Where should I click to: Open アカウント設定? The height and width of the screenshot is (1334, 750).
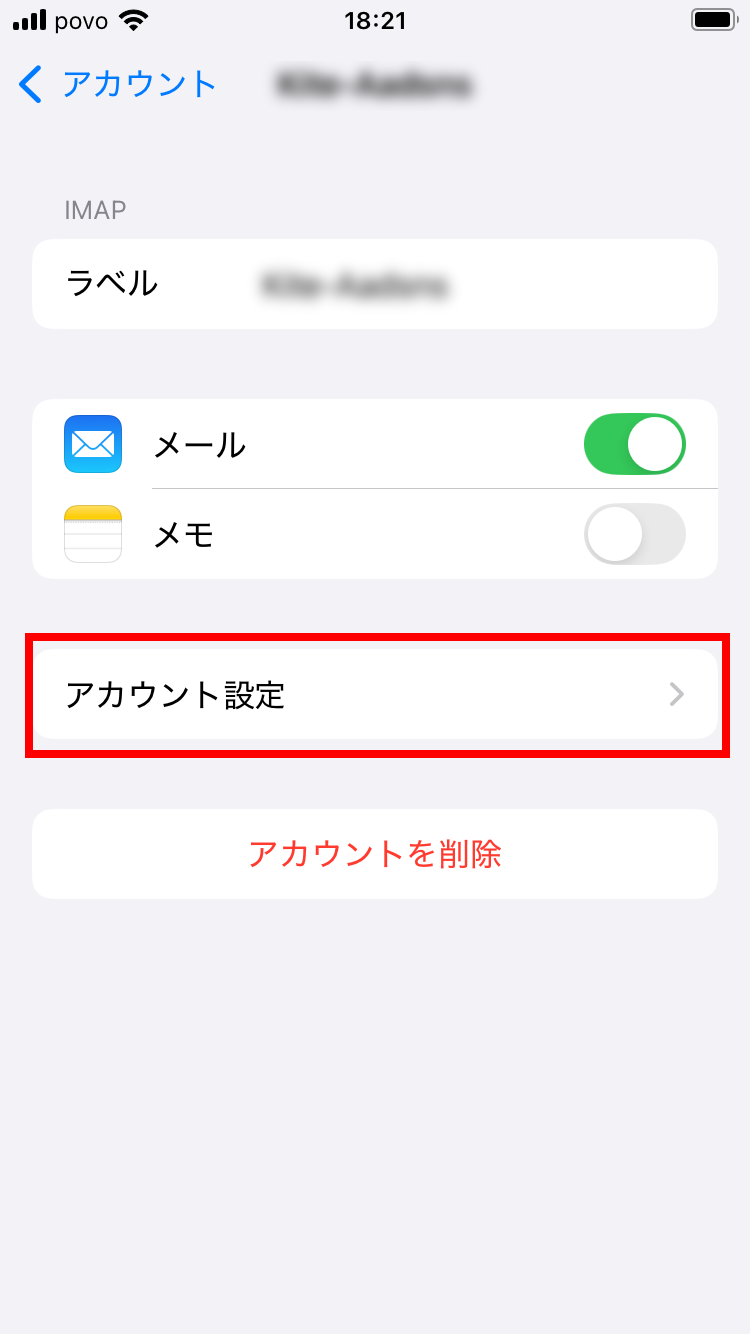(x=375, y=694)
